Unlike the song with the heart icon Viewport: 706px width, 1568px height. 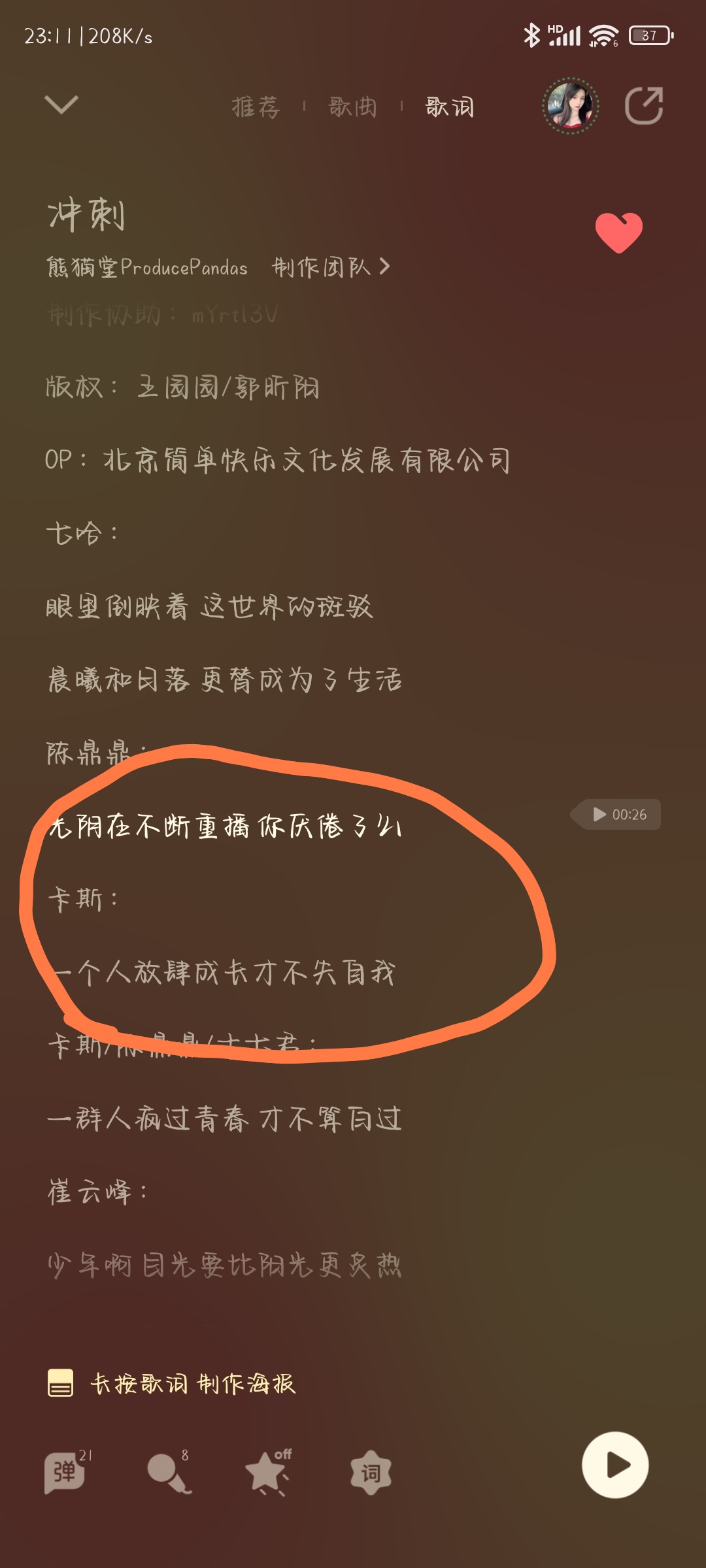[x=618, y=233]
